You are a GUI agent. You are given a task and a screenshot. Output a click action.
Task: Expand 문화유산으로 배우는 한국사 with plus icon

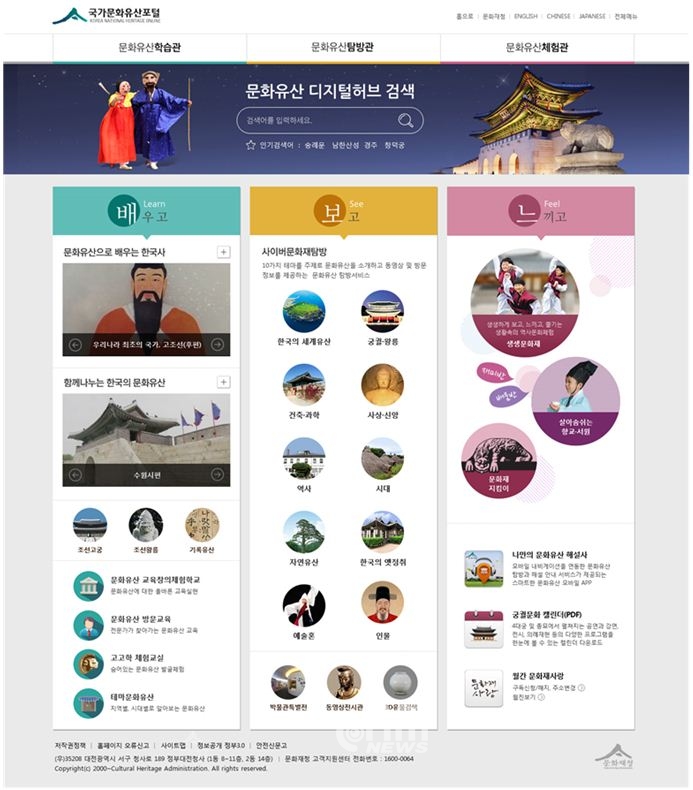click(224, 252)
